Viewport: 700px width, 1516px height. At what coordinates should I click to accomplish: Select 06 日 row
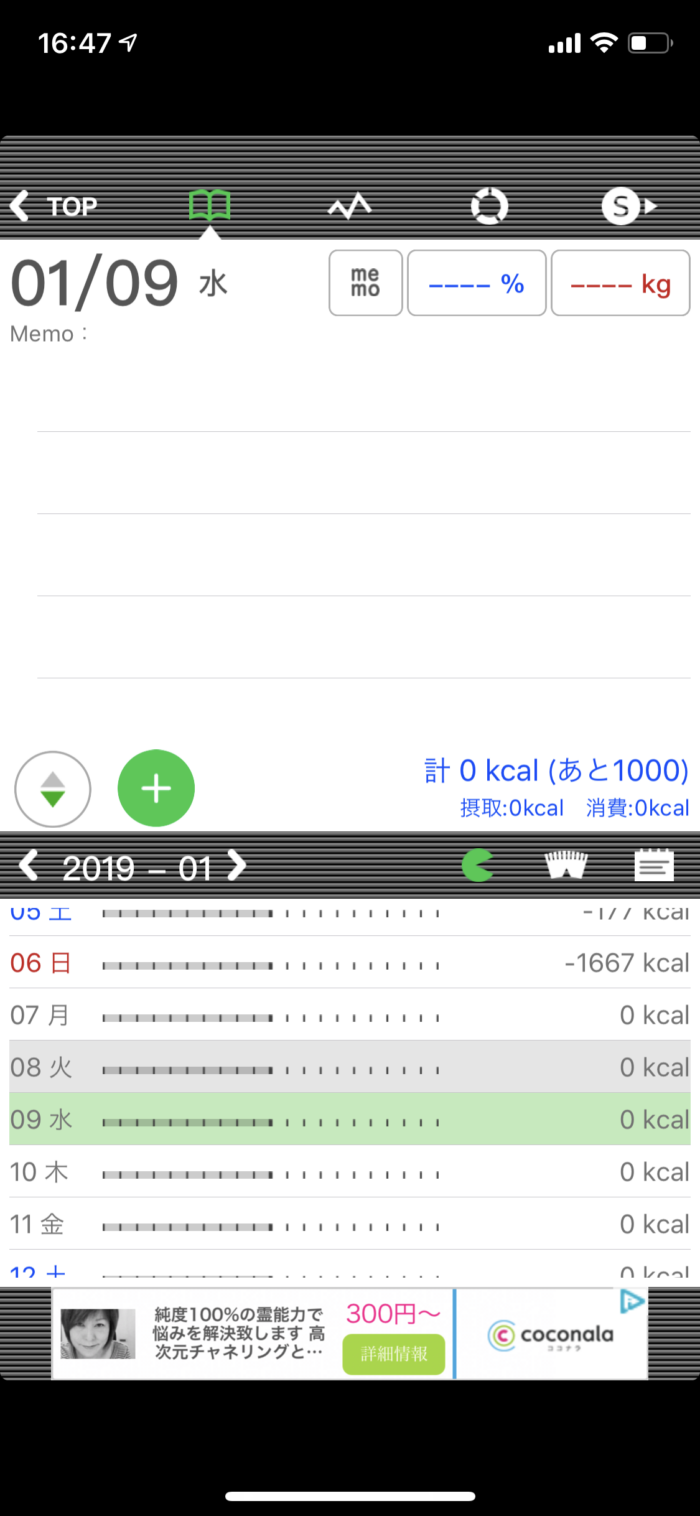pyautogui.click(x=350, y=963)
